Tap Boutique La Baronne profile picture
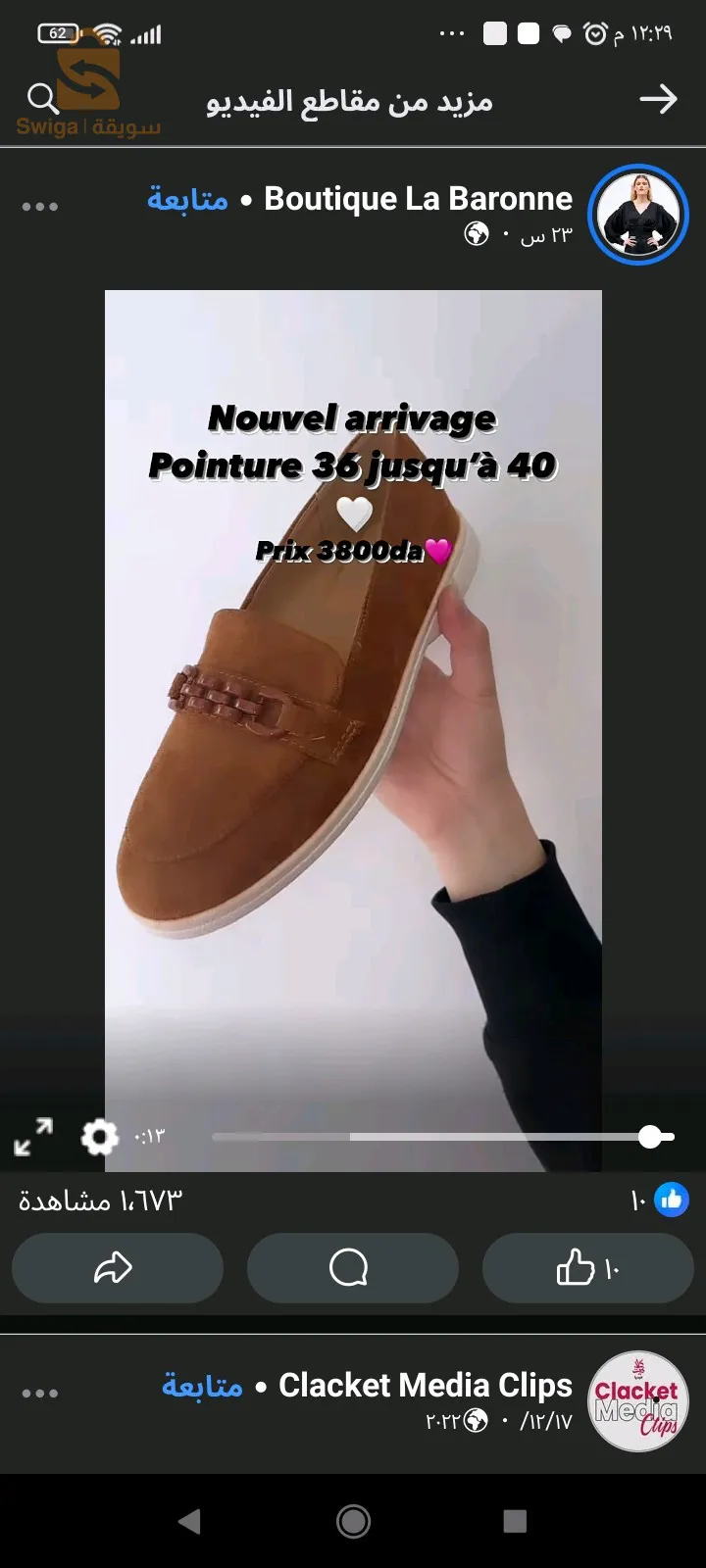Image resolution: width=706 pixels, height=1568 pixels. (x=637, y=213)
